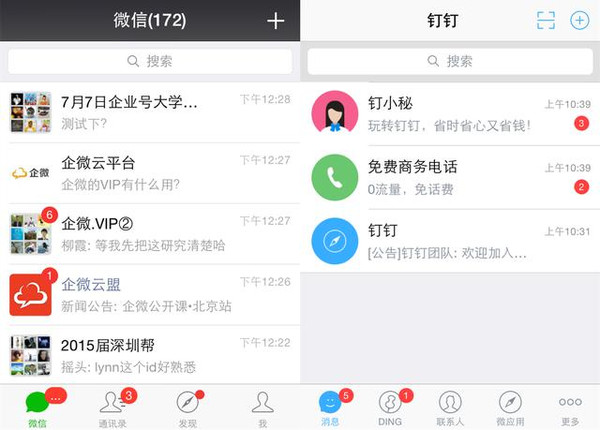The width and height of the screenshot is (600, 430).
Task: Open the 企微云平台 conversation
Action: [150, 172]
